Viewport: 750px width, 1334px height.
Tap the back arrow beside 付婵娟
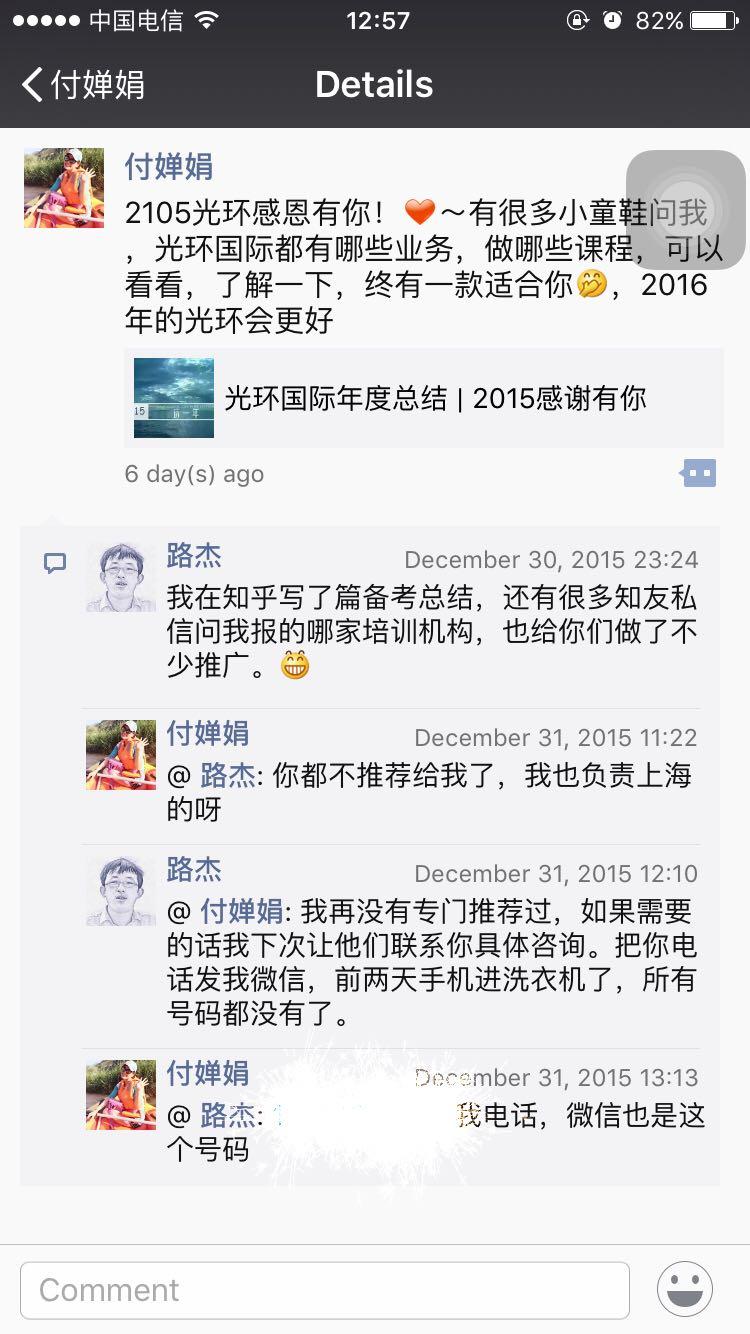(x=32, y=85)
